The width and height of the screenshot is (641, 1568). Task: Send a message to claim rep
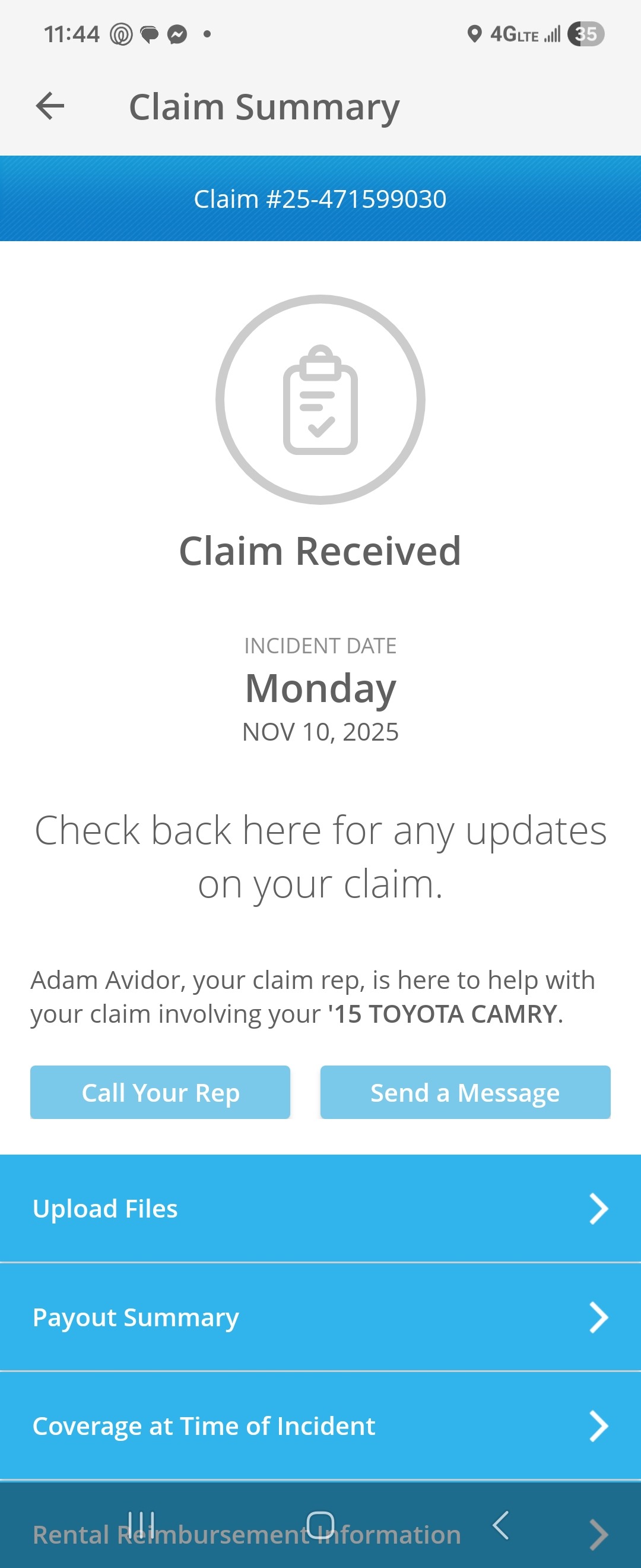465,1092
